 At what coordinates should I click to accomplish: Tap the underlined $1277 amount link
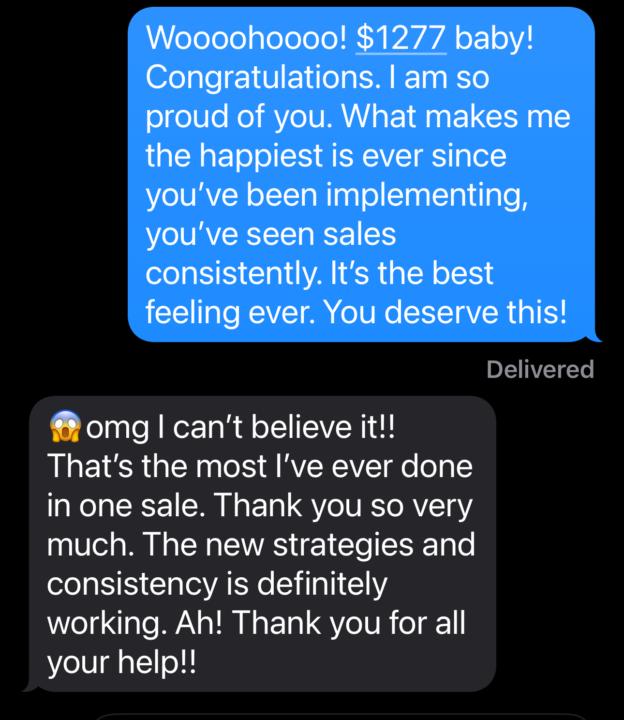tap(401, 39)
